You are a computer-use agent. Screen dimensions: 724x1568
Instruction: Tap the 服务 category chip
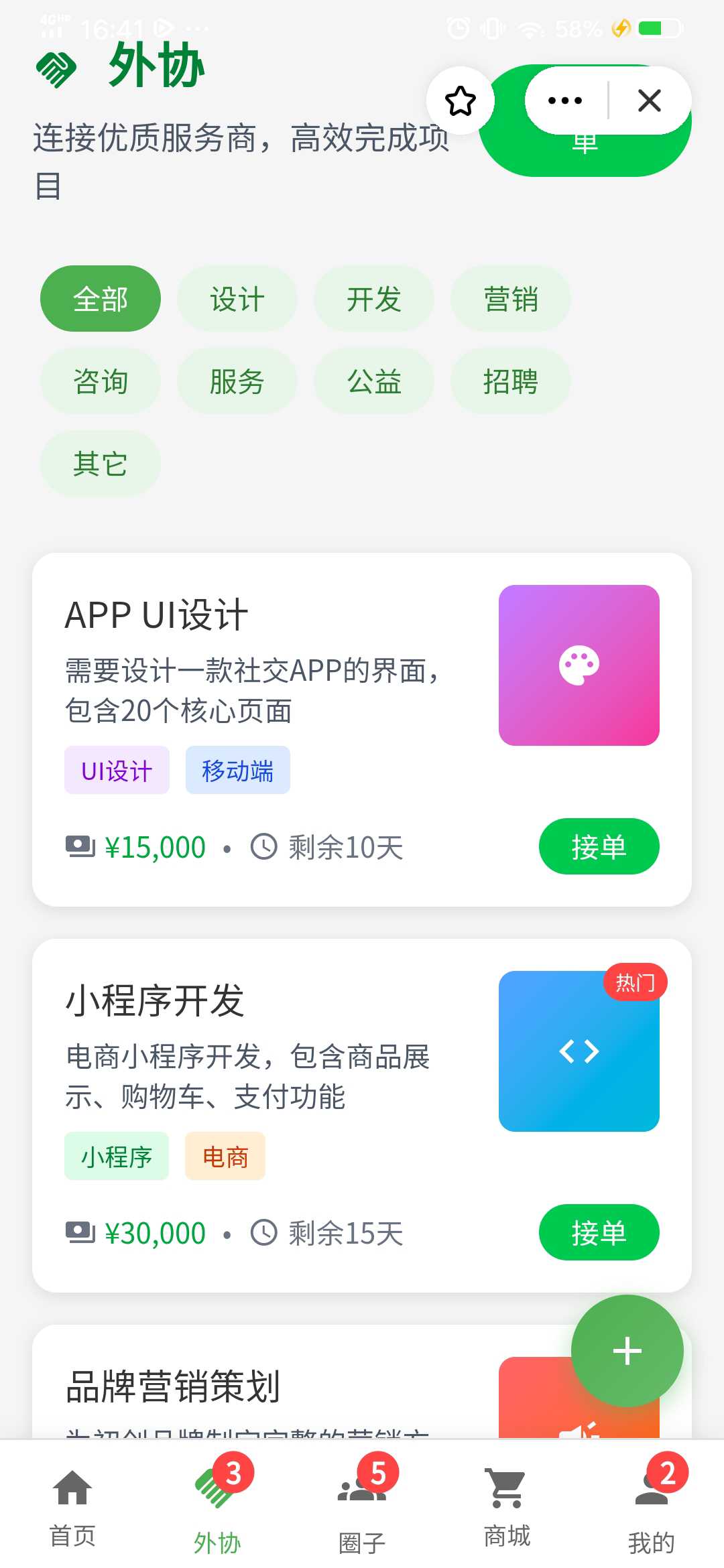pos(237,381)
